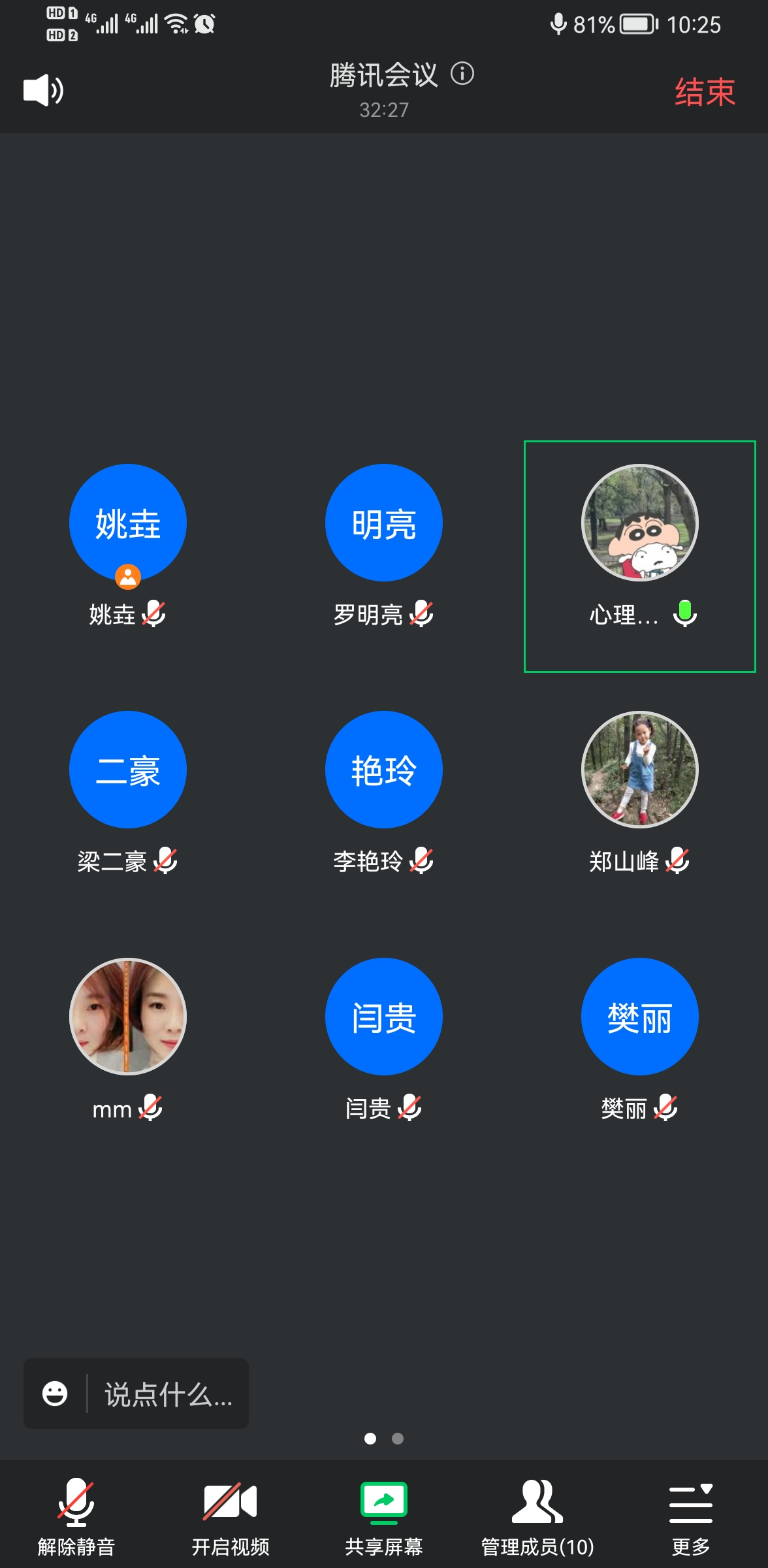Unmute microphone via 解除静音
This screenshot has width=768, height=1568.
(x=76, y=1517)
